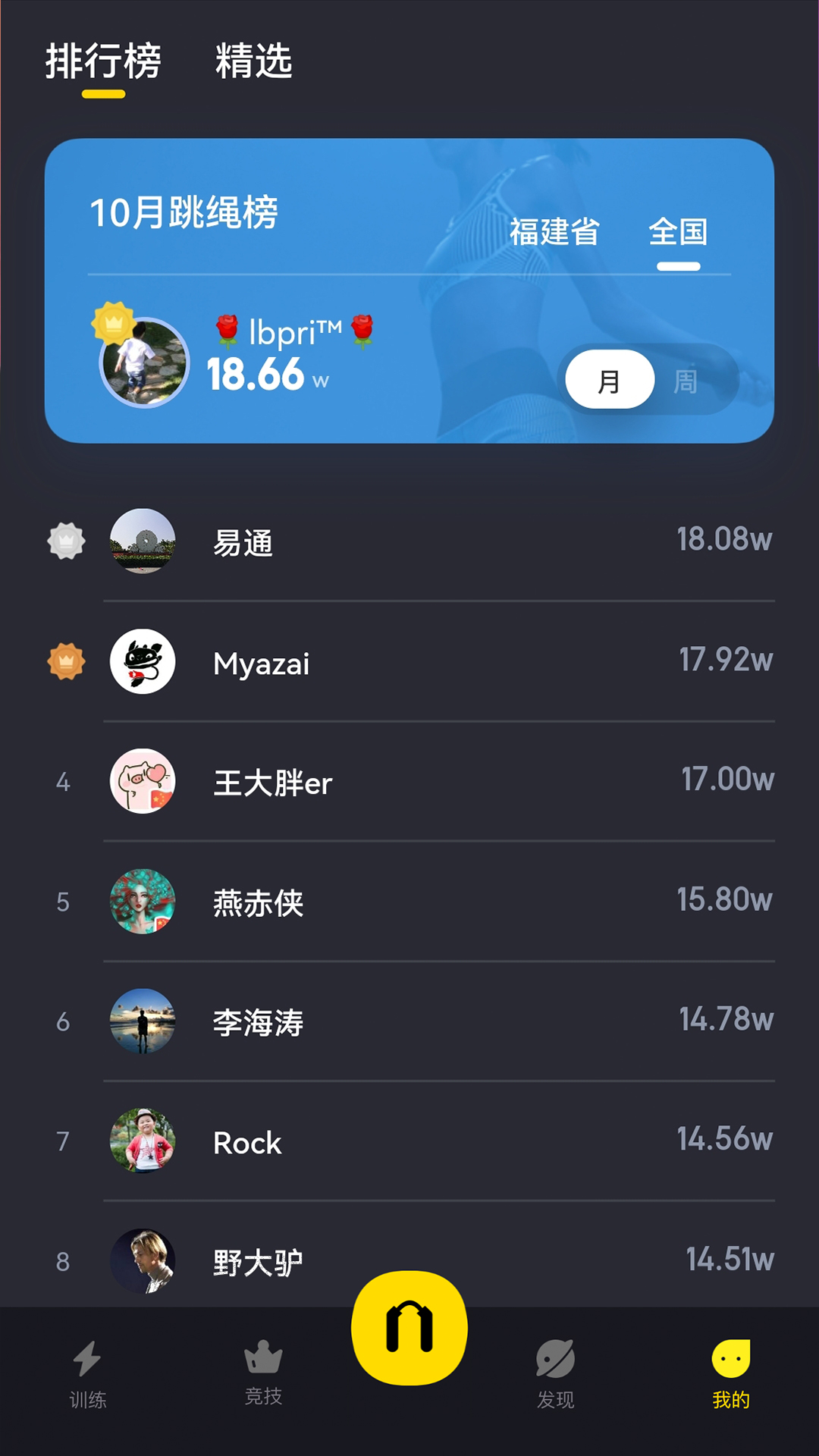Screen dimensions: 819x1456
Task: Go to the 训练 tab
Action: (88, 1374)
